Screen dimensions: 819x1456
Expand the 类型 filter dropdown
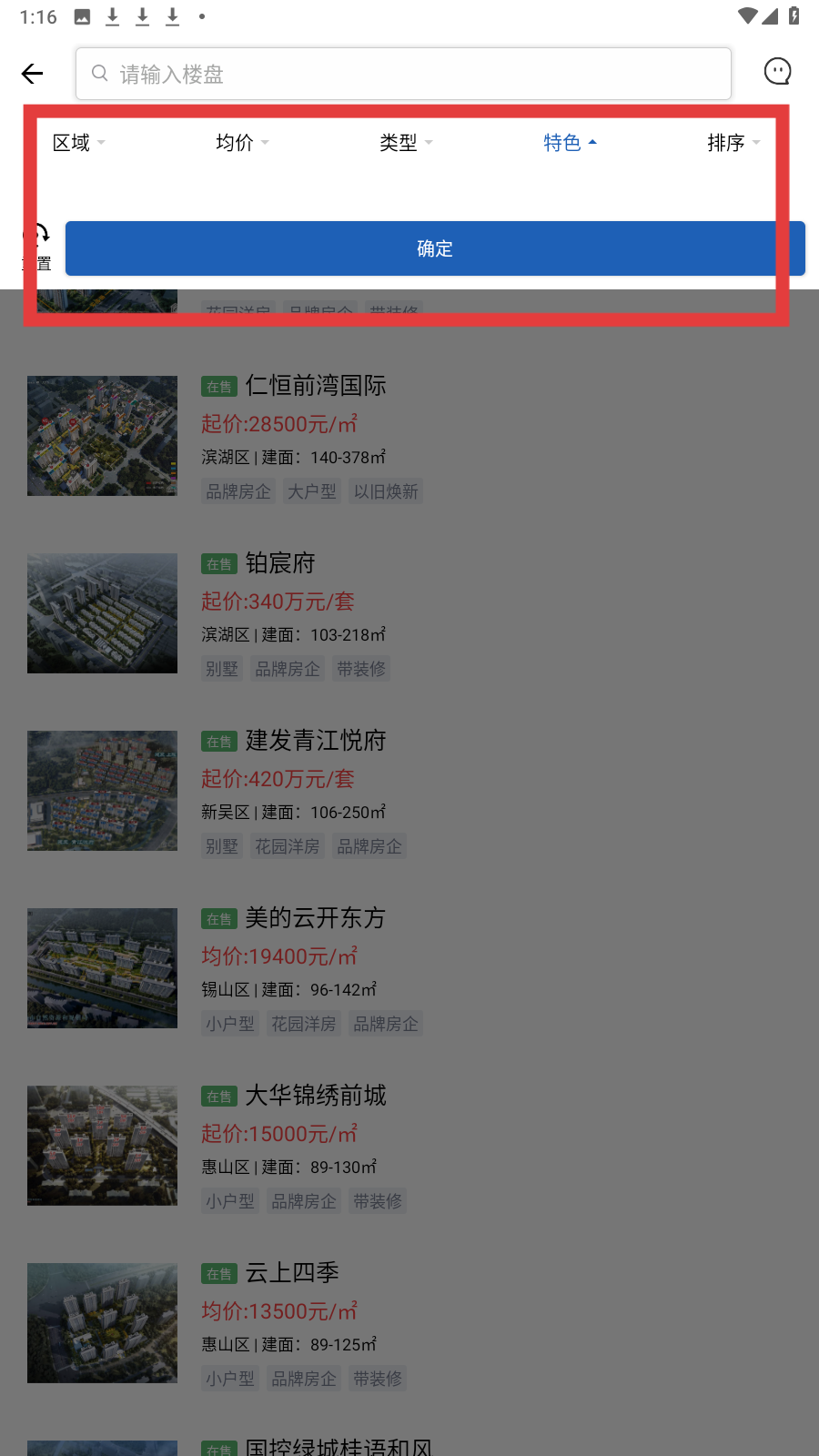coord(407,143)
